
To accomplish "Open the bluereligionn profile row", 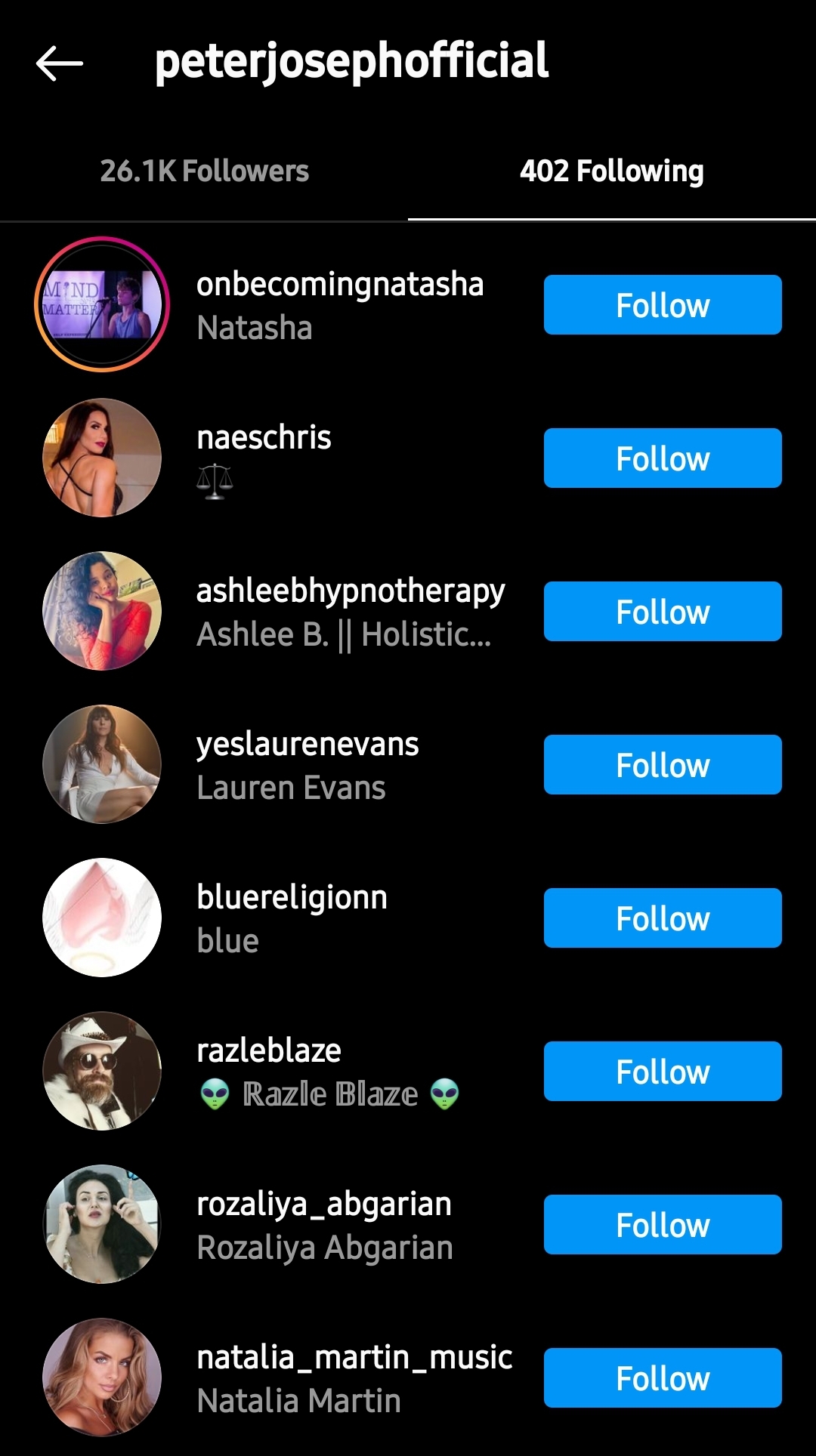I will 272,918.
